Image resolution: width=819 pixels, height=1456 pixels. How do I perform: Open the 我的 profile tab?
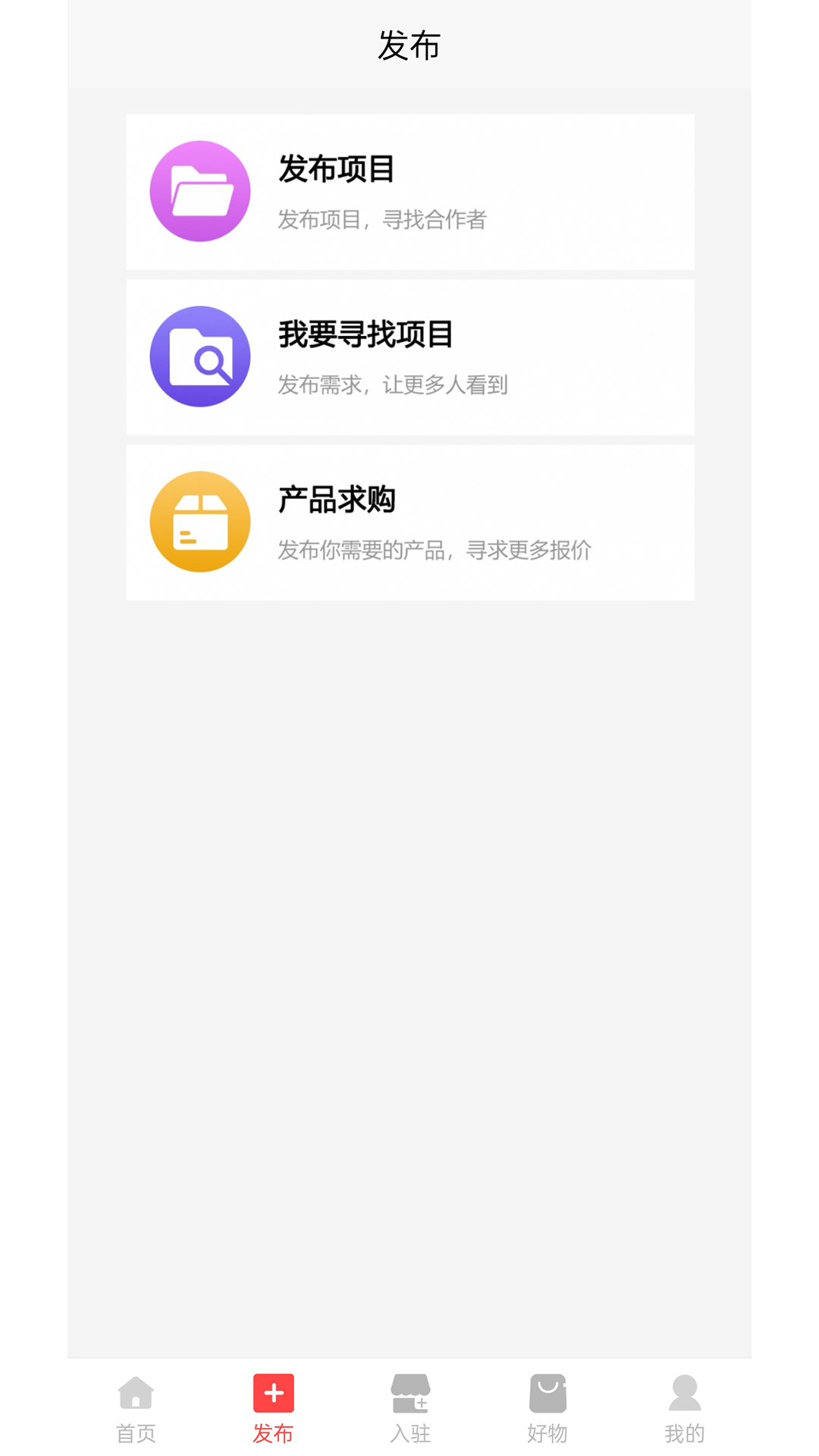684,1407
